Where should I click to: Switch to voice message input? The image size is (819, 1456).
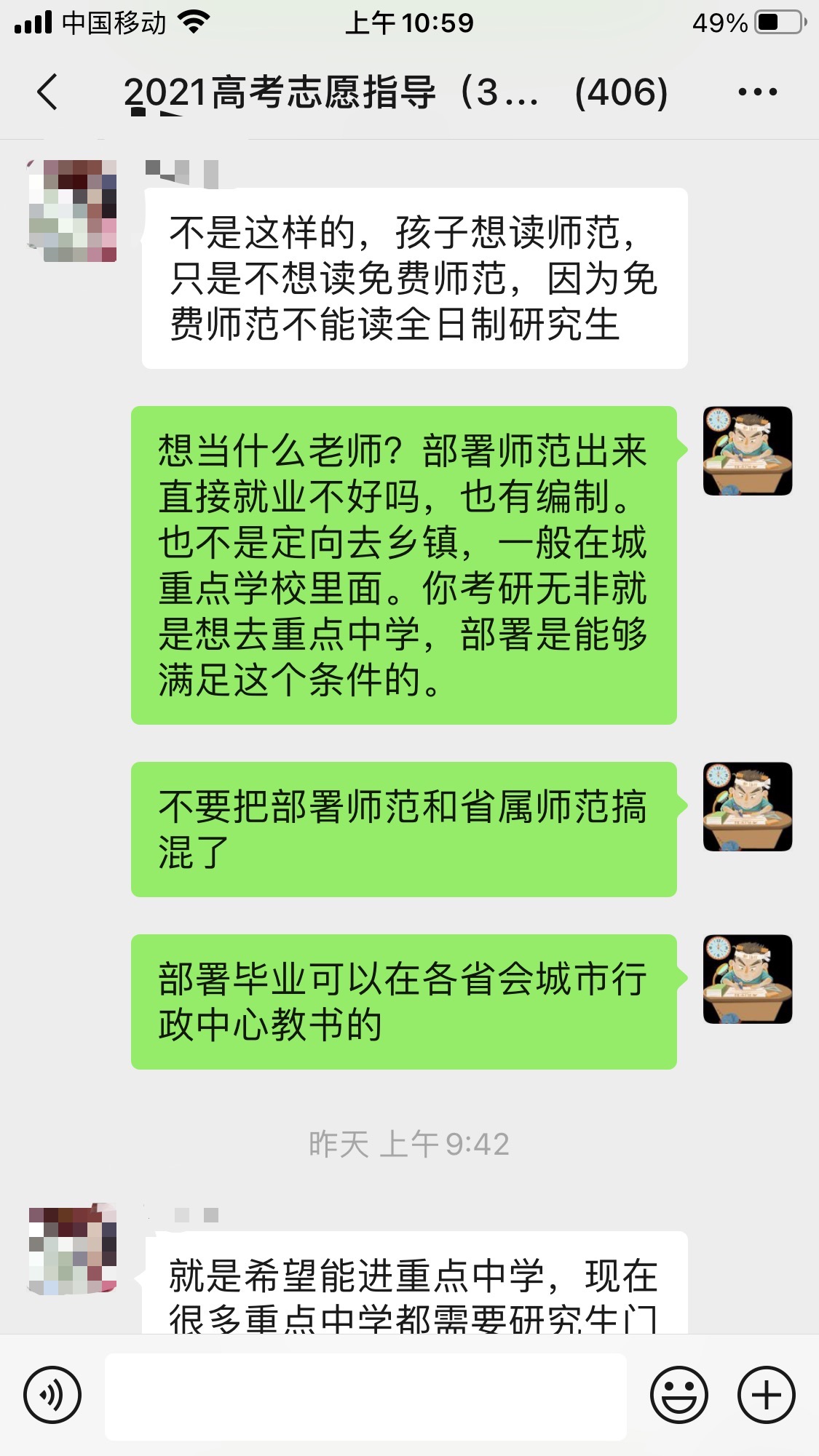click(52, 1395)
